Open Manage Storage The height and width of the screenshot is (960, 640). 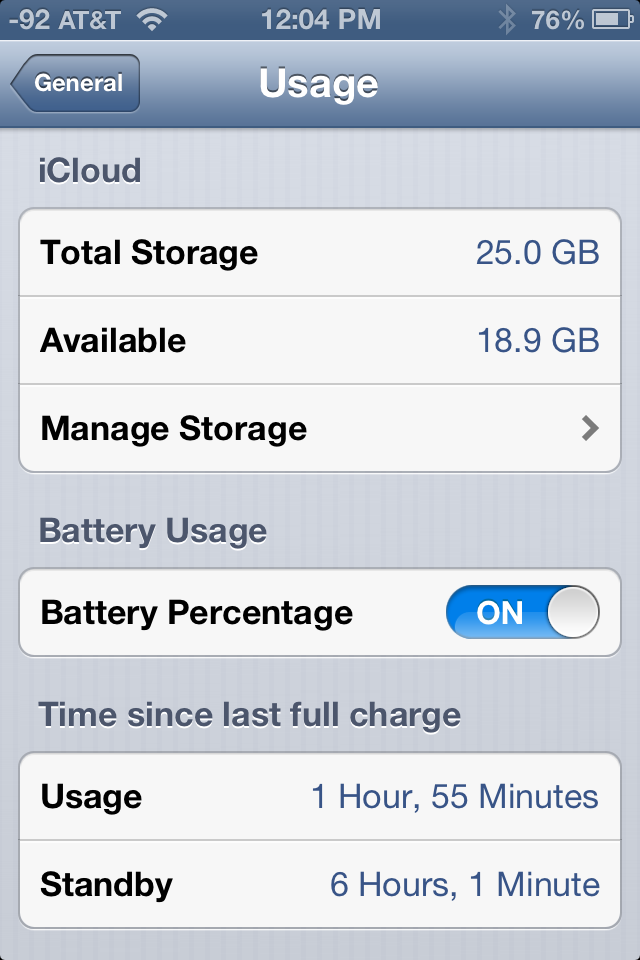point(320,429)
